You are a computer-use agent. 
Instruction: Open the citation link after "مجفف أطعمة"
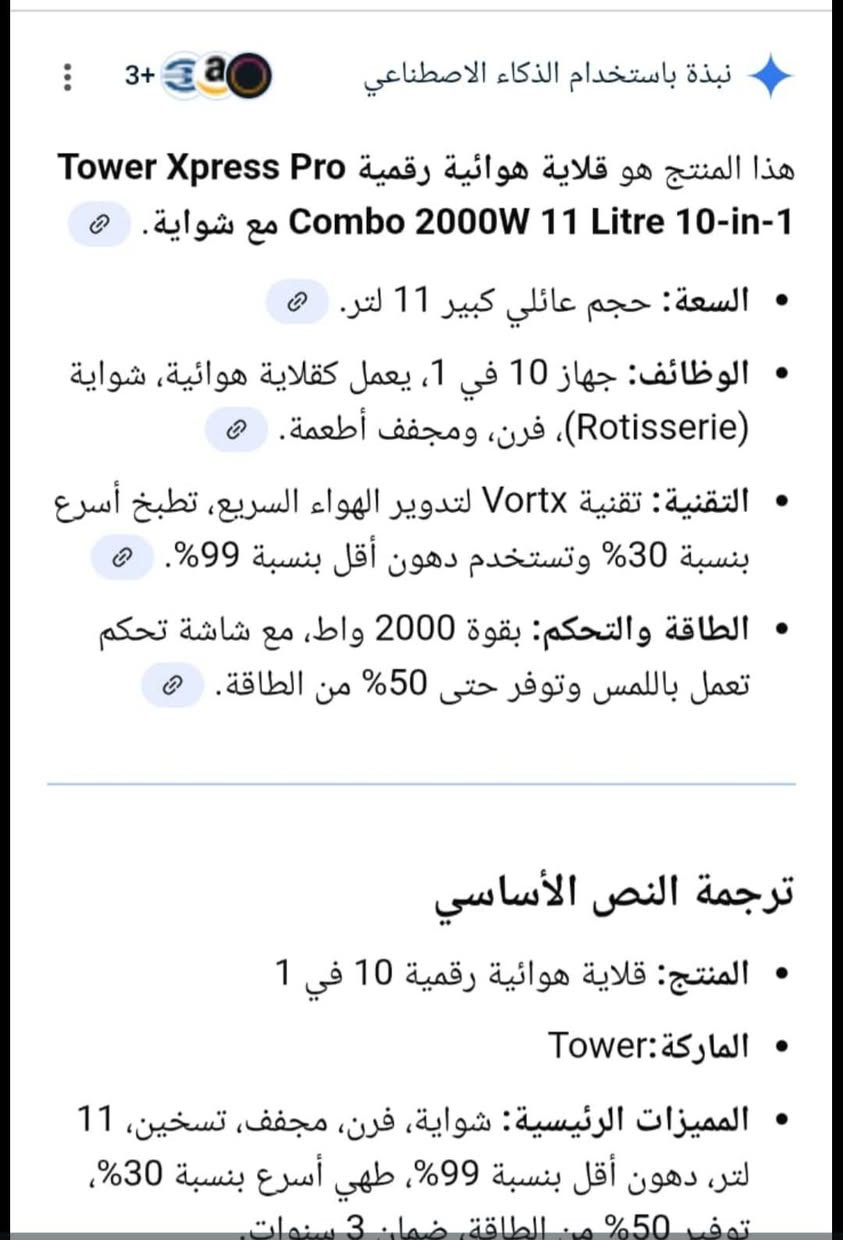coord(237,430)
